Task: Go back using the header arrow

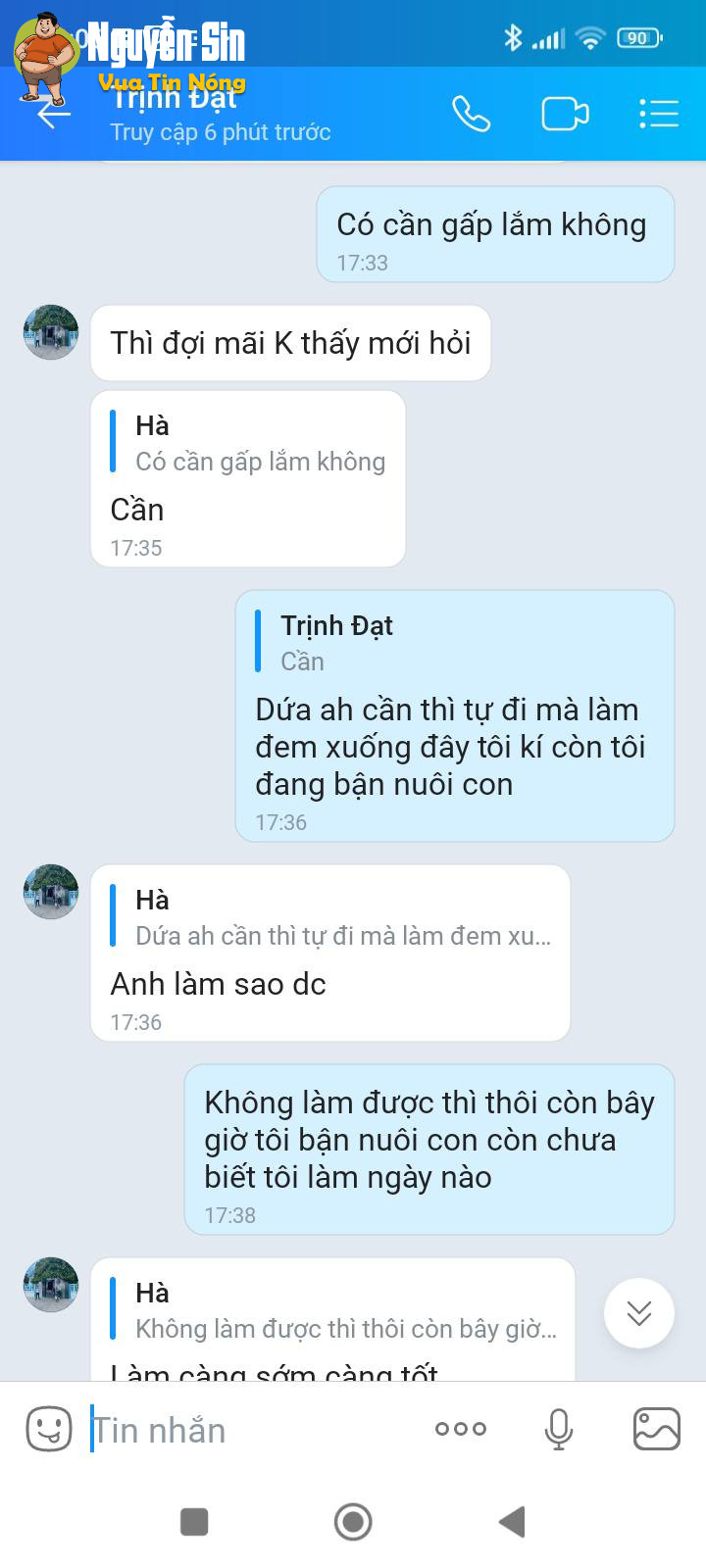Action: 53,115
